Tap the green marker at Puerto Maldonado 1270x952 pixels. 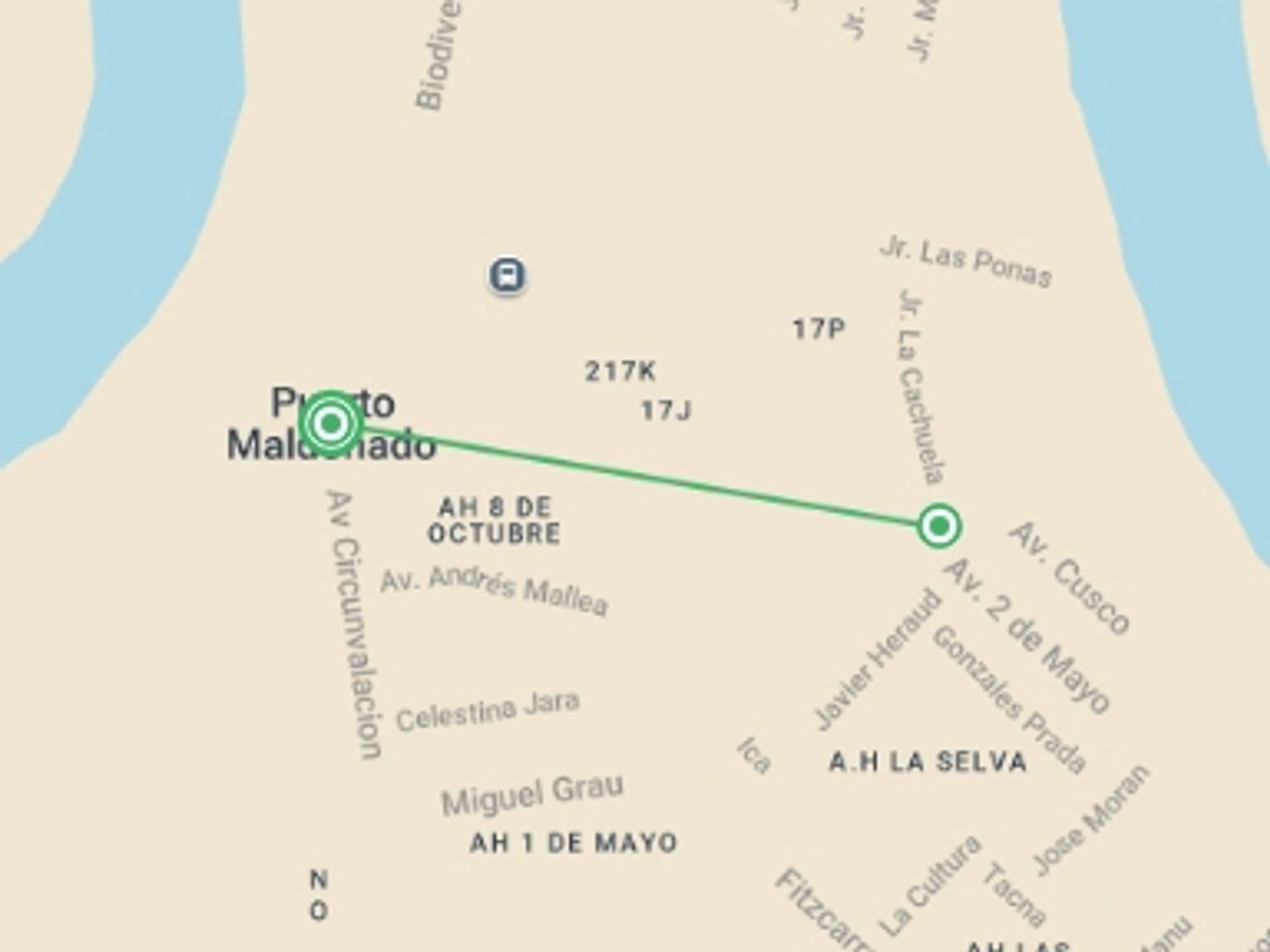click(331, 422)
